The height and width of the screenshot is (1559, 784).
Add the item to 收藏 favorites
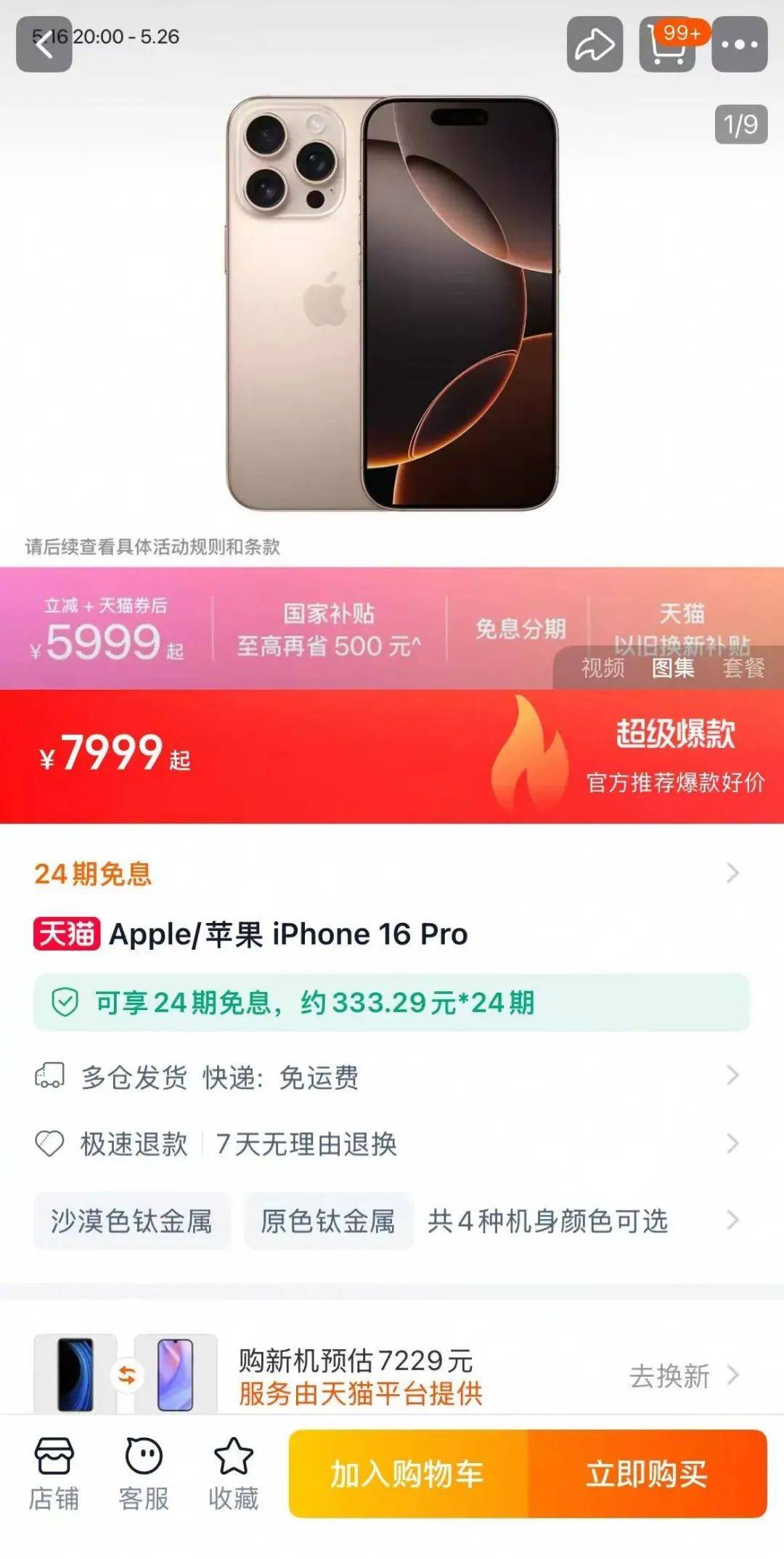[233, 1474]
